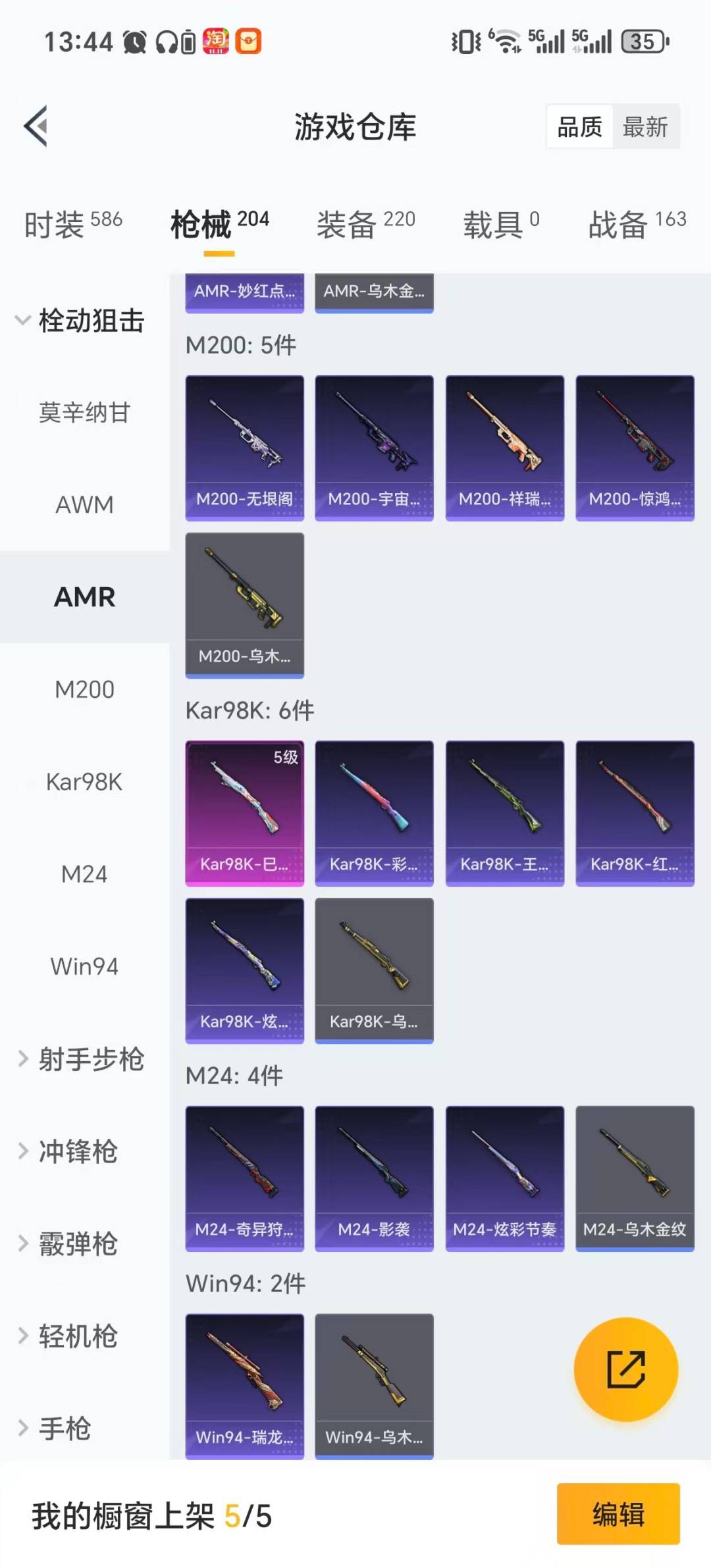Open the M200-祥瑞 skin tile
The height and width of the screenshot is (1568, 711).
(x=504, y=448)
